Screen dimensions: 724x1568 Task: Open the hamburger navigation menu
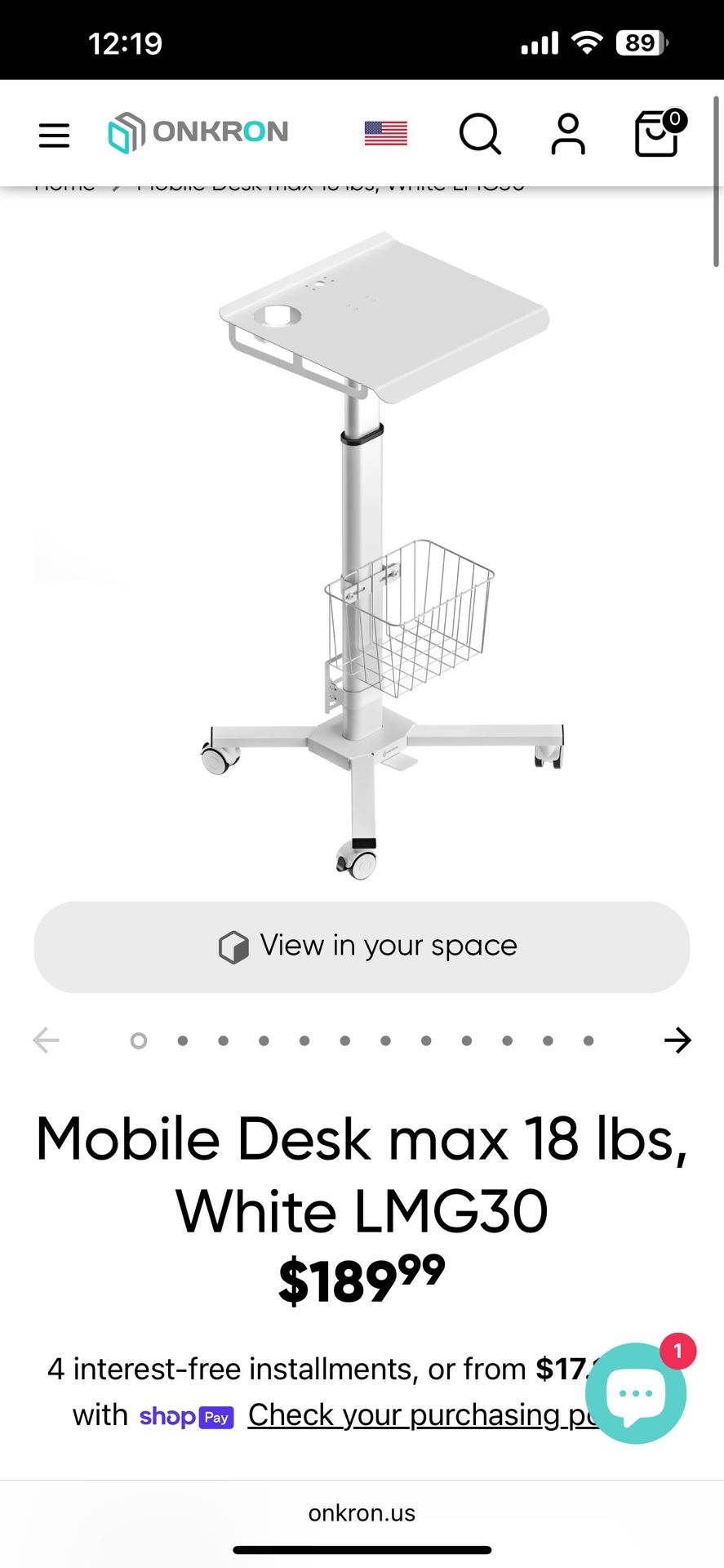[x=54, y=135]
